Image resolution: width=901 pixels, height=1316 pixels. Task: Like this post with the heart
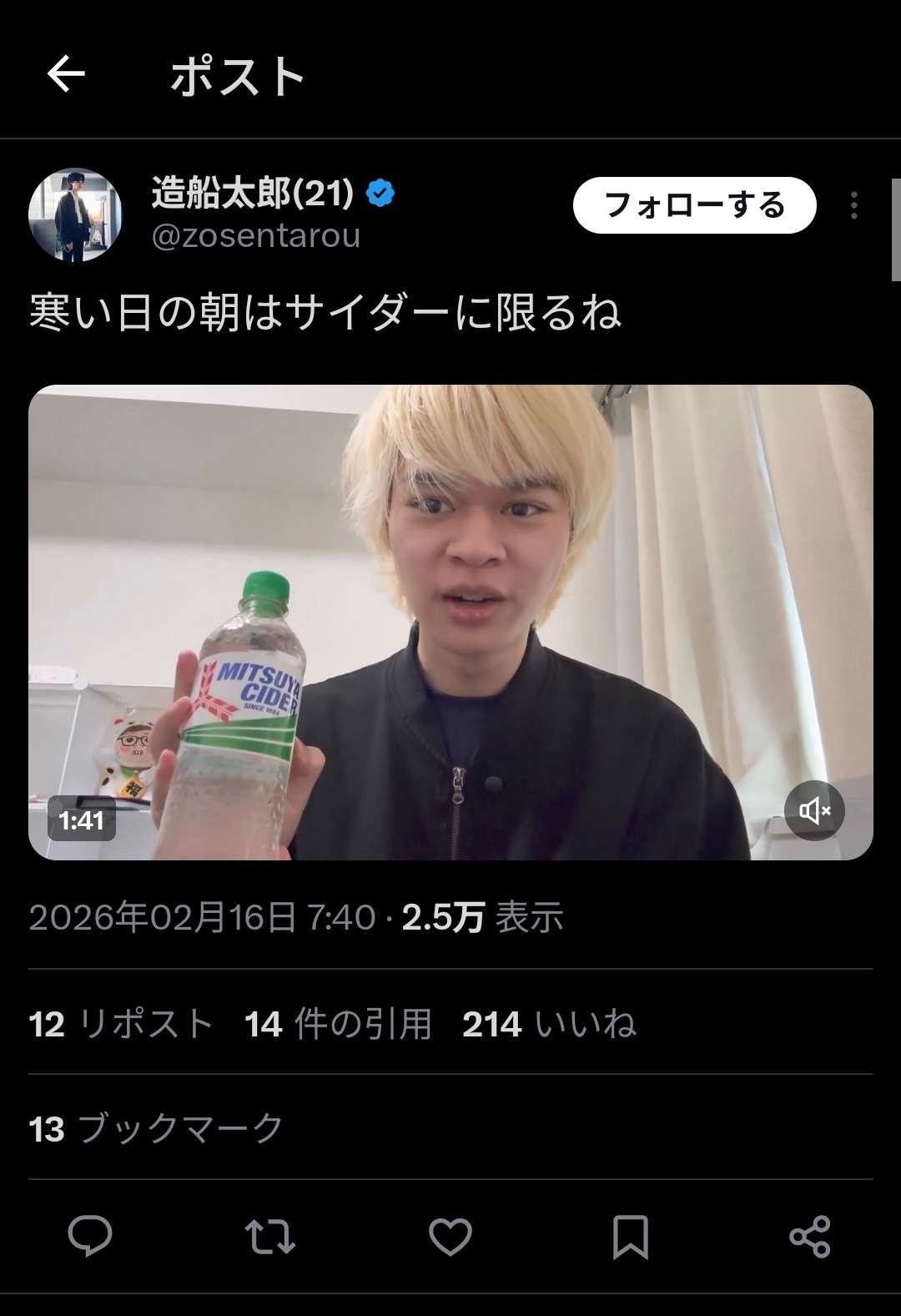[x=450, y=1236]
